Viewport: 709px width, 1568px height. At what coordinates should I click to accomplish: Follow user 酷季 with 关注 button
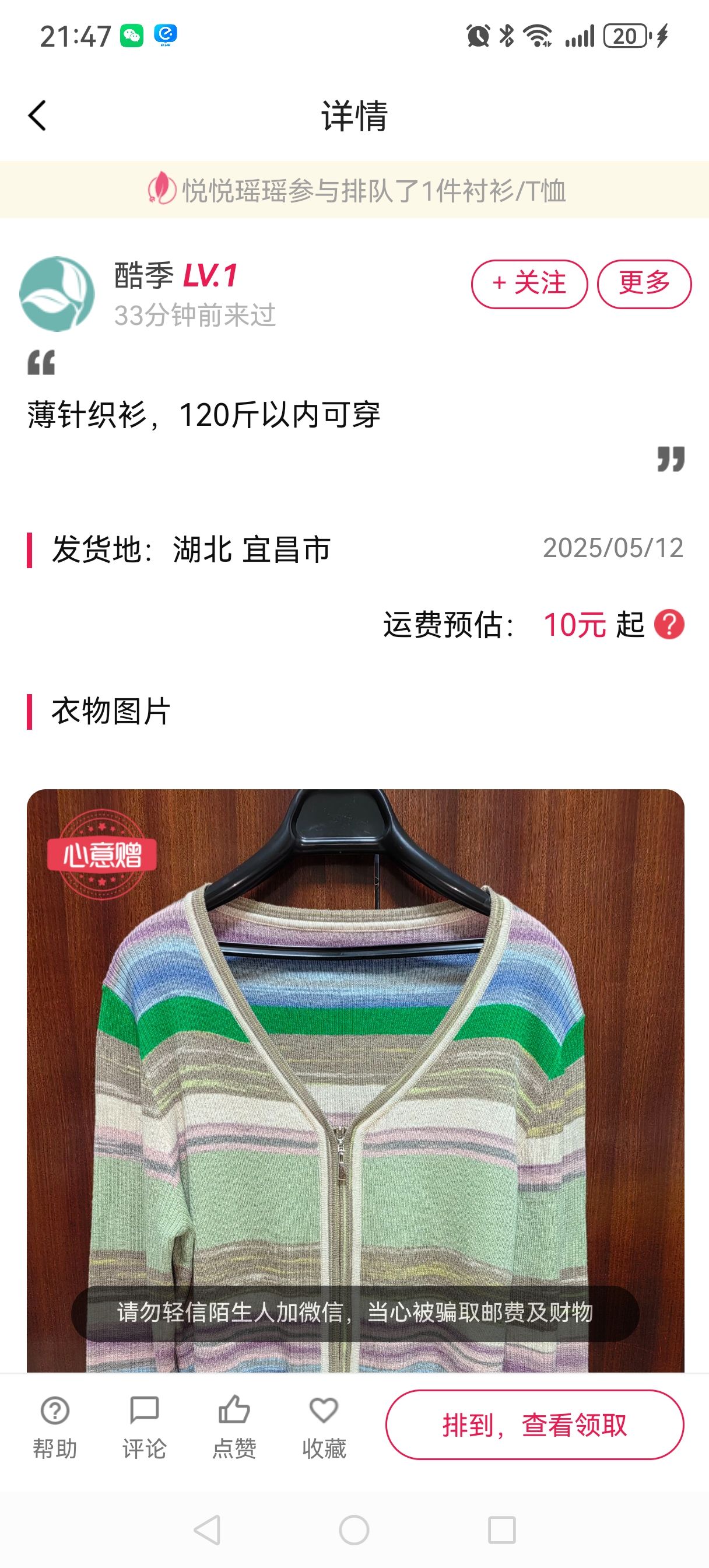pos(529,283)
